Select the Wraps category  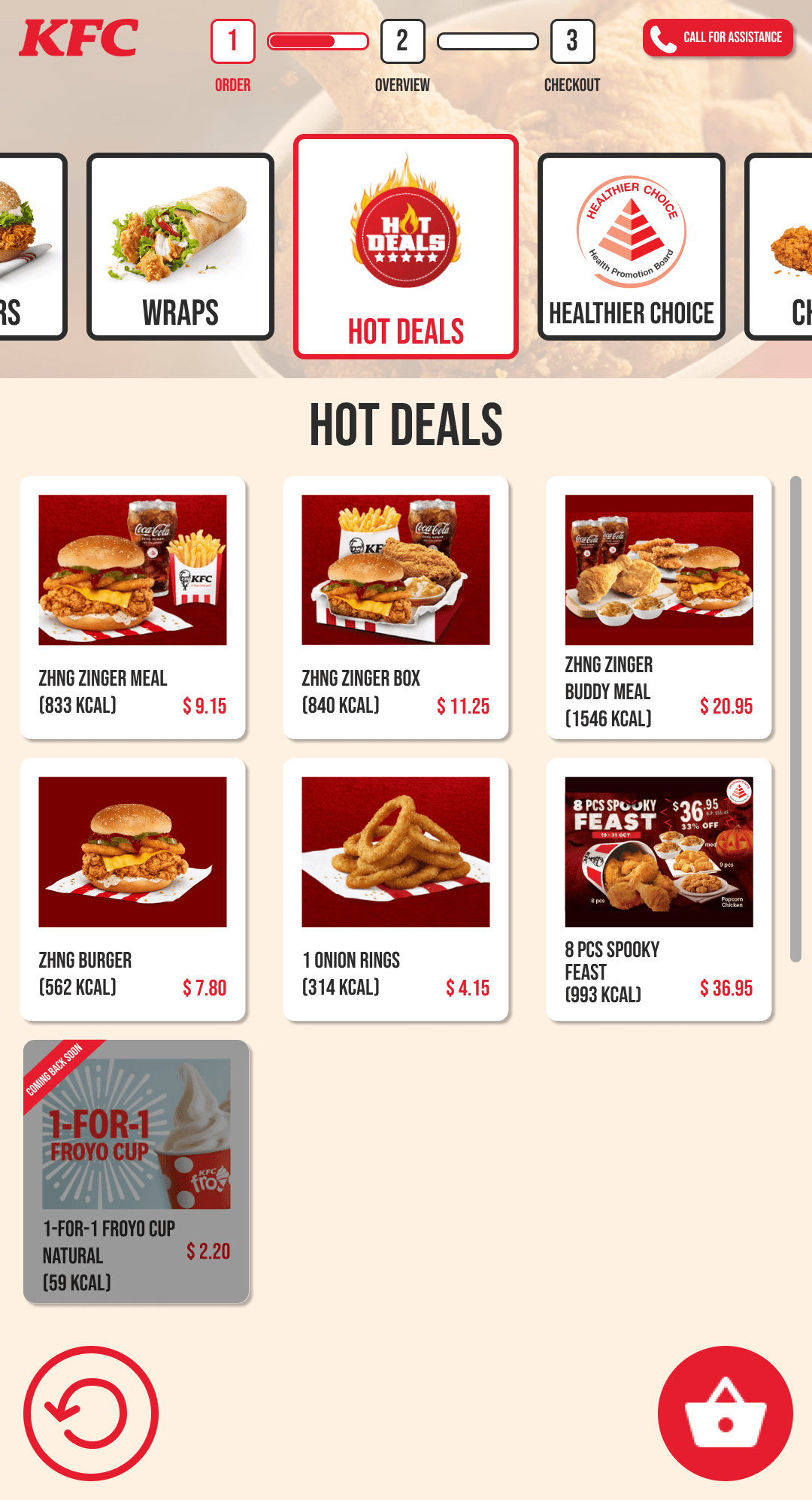pyautogui.click(x=180, y=247)
